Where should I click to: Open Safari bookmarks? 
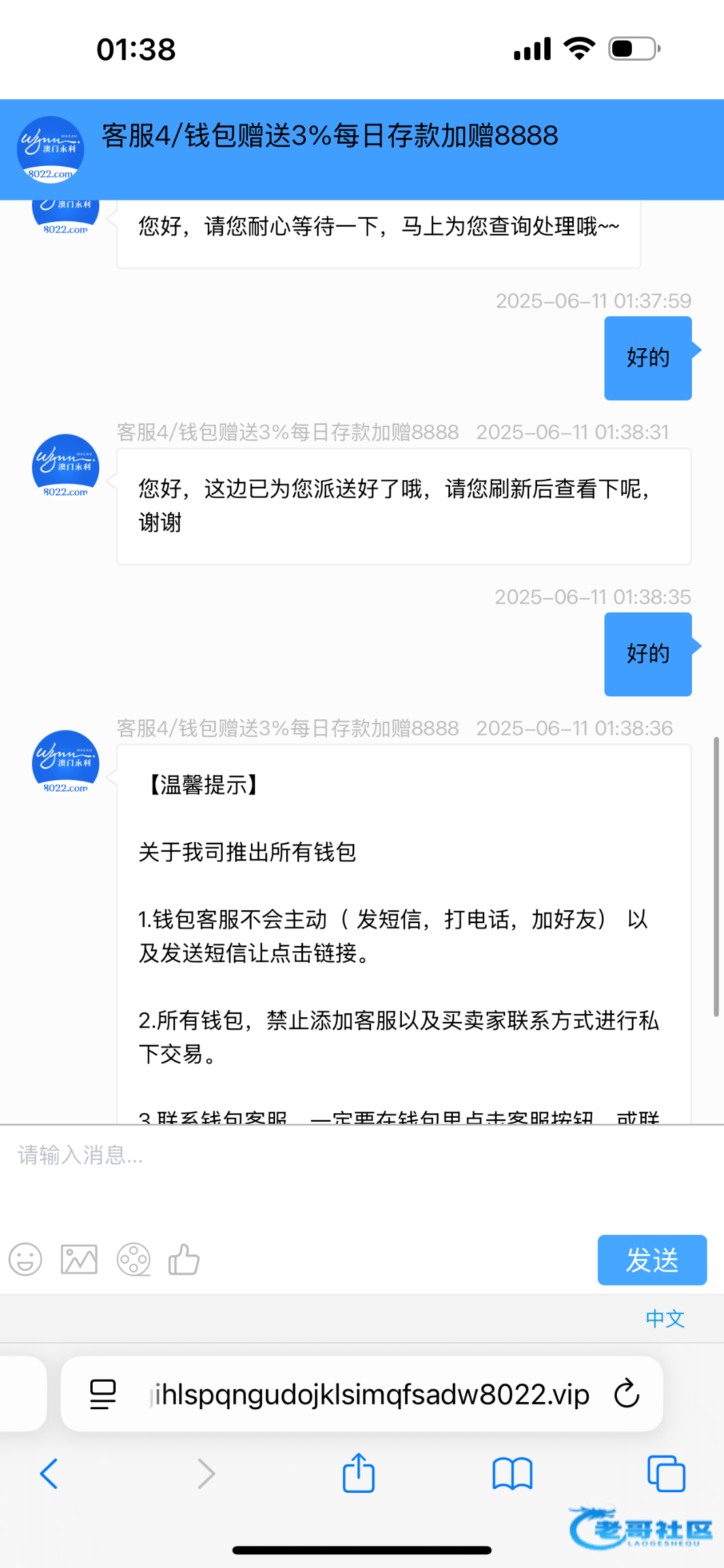click(x=513, y=1474)
